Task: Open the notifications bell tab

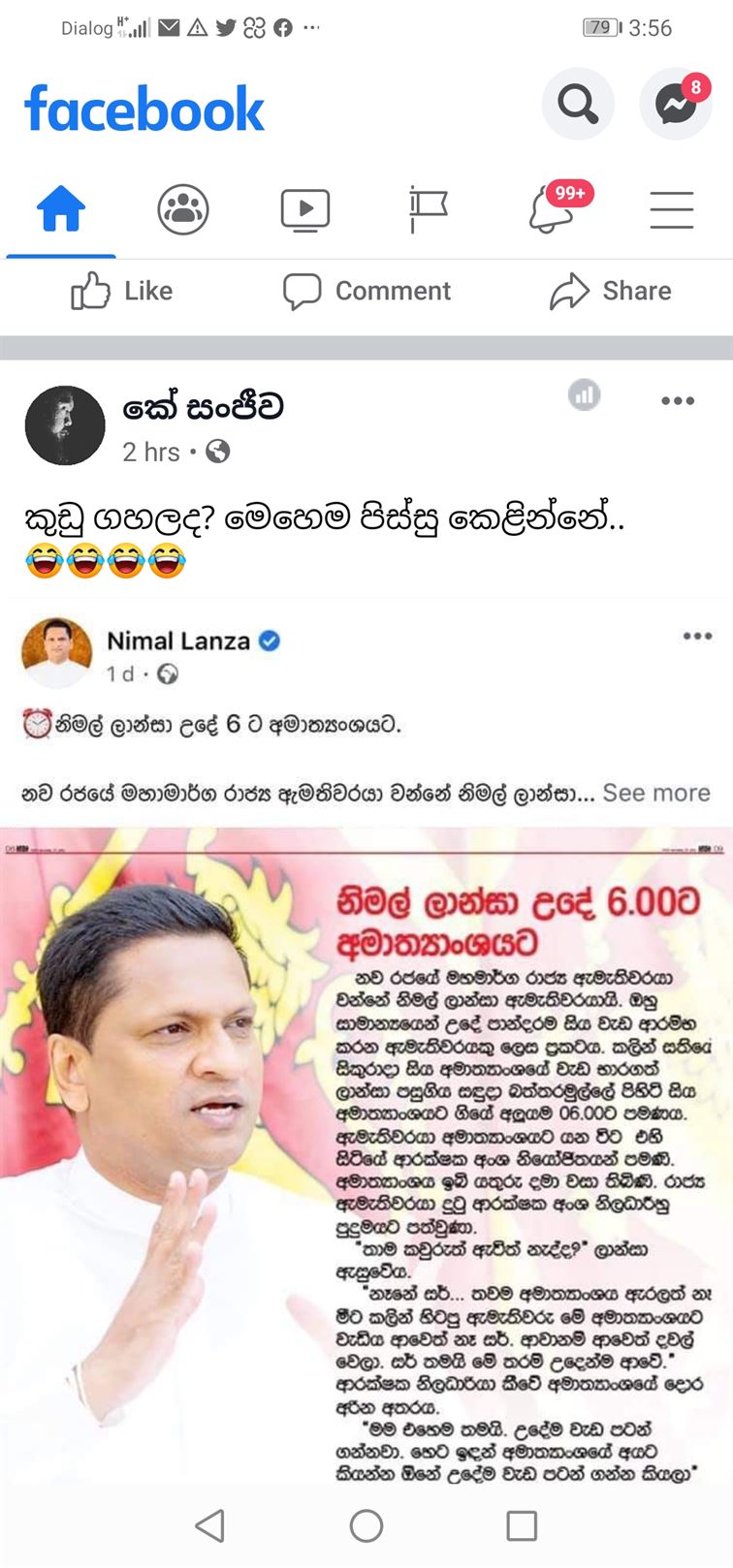Action: click(x=551, y=208)
